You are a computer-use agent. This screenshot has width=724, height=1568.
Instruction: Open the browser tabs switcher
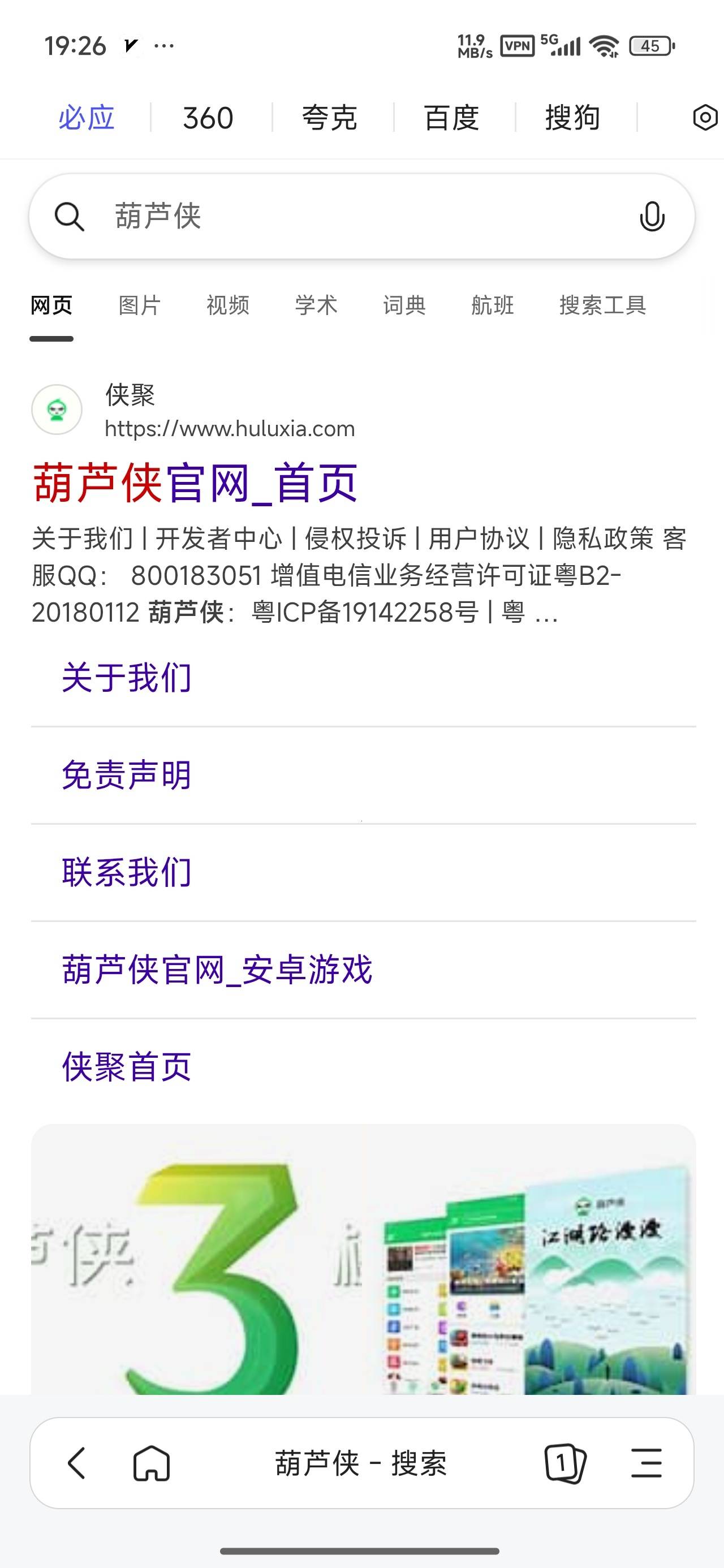tap(564, 1463)
